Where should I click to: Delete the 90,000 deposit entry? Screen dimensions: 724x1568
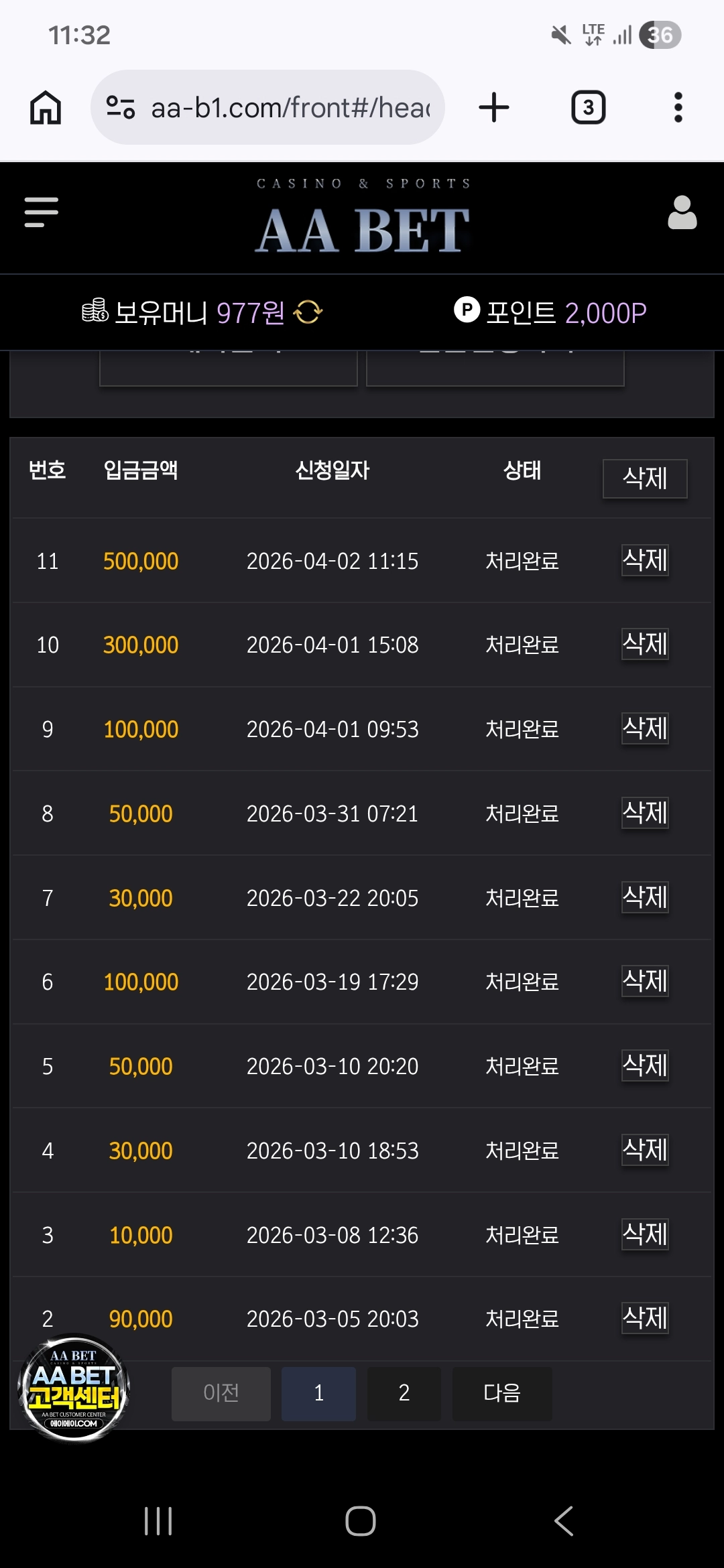coord(644,1318)
